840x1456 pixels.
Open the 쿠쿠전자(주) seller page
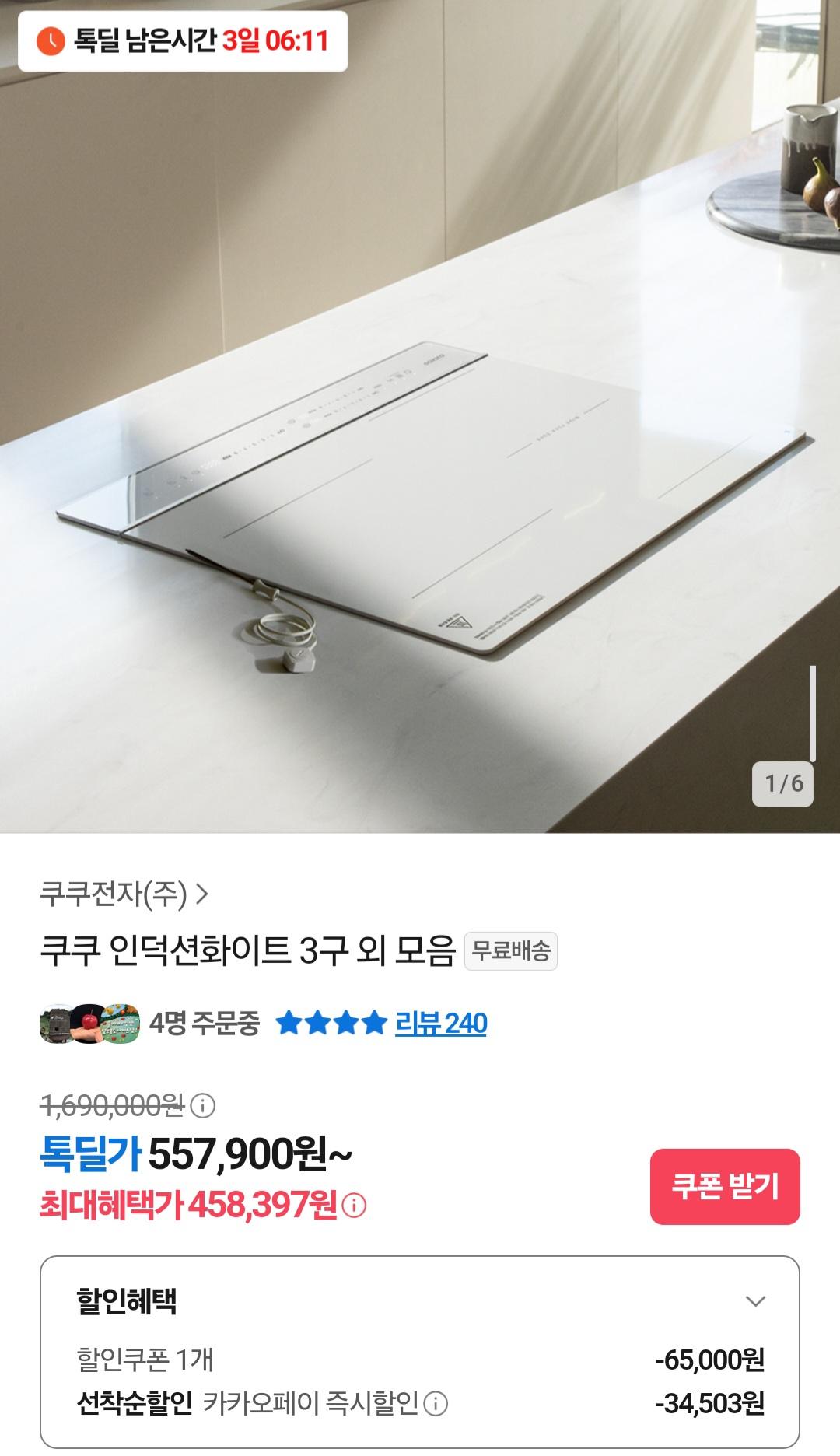pos(124,894)
